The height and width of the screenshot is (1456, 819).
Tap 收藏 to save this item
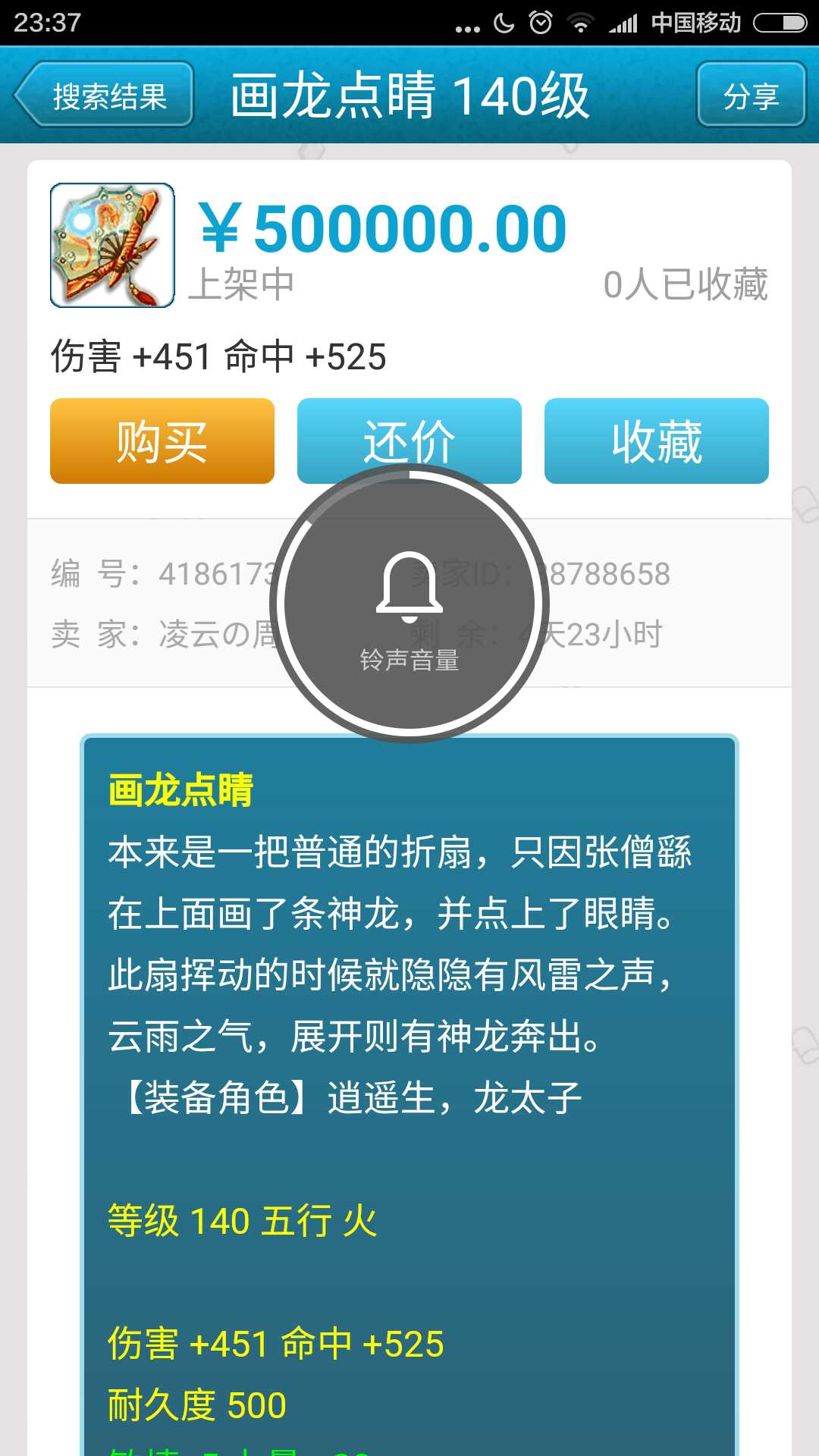pos(657,441)
